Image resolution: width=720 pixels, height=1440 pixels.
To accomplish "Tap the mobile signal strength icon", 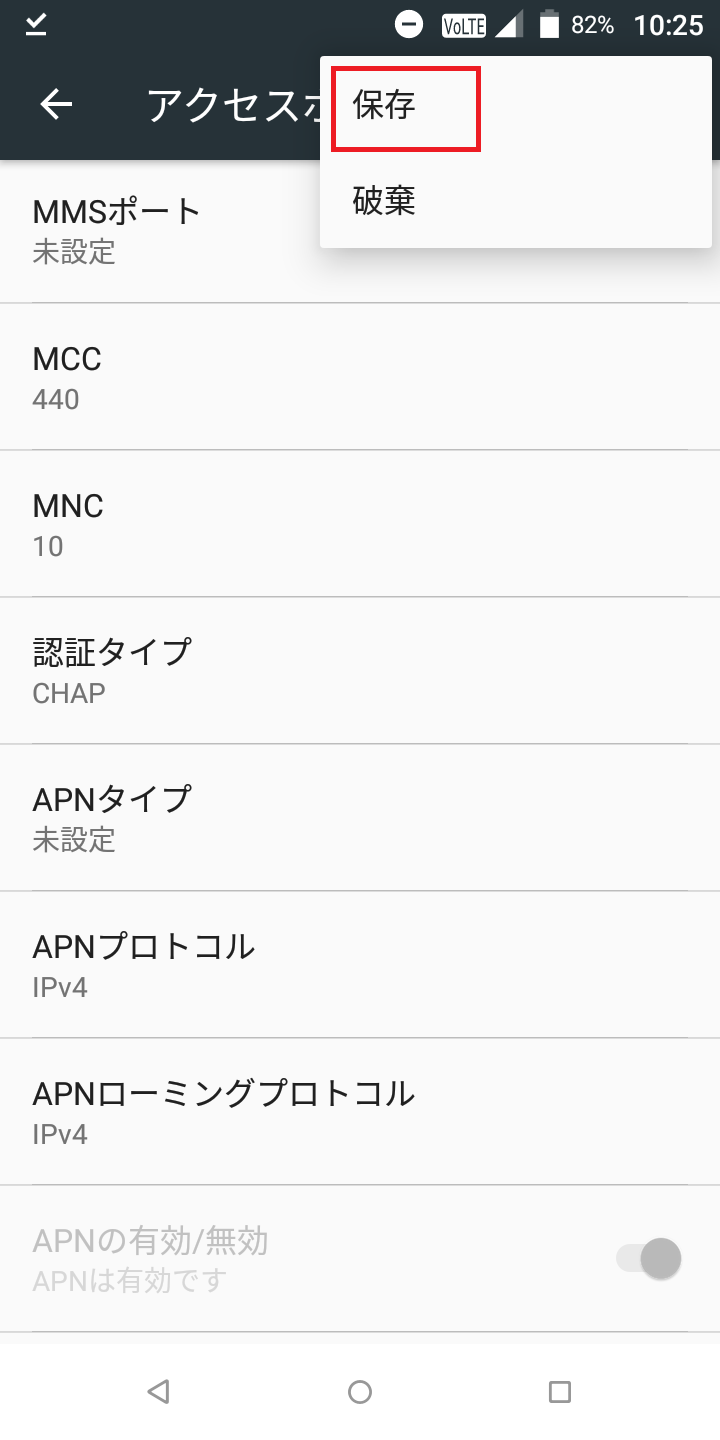I will [508, 23].
